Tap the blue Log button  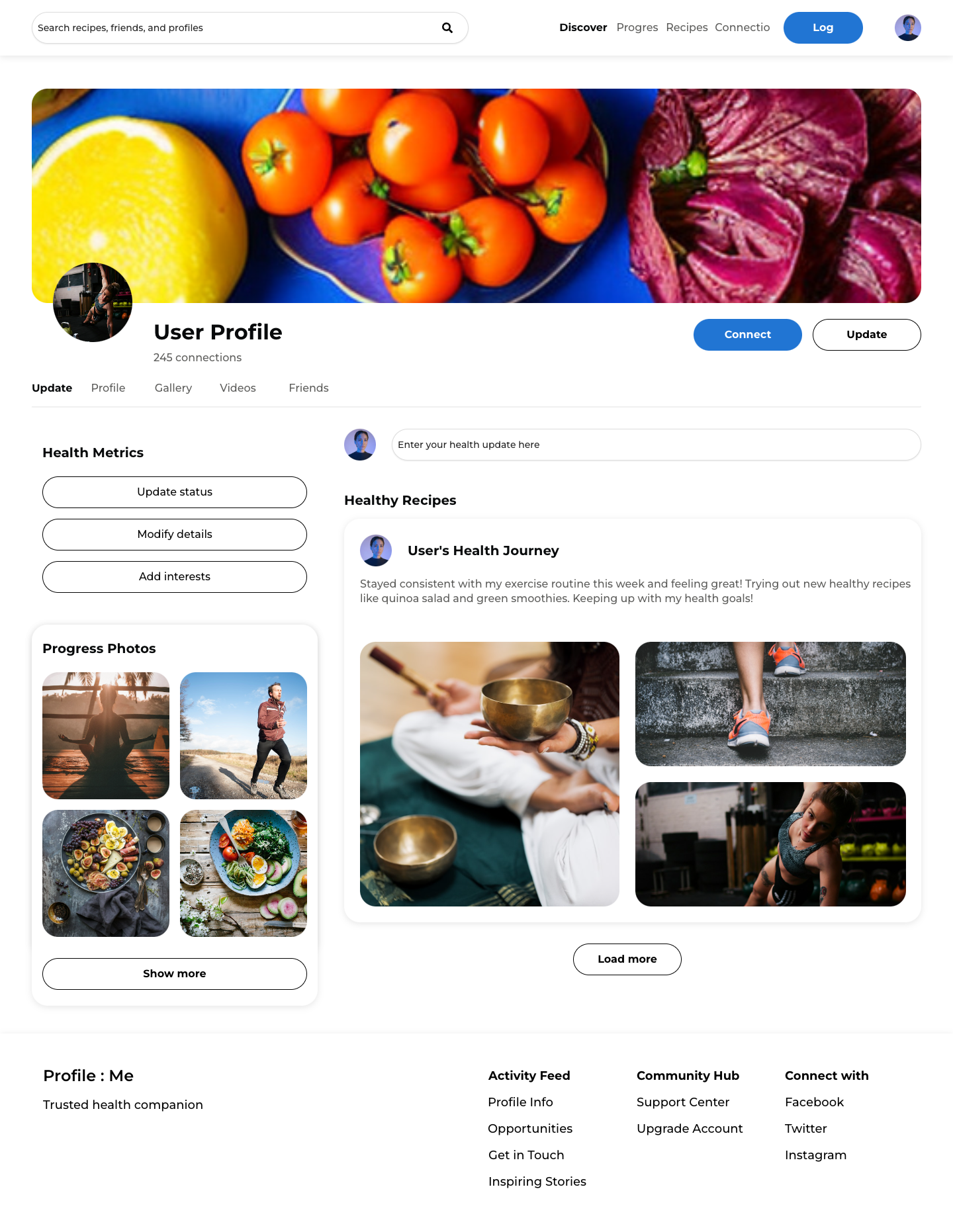point(823,28)
